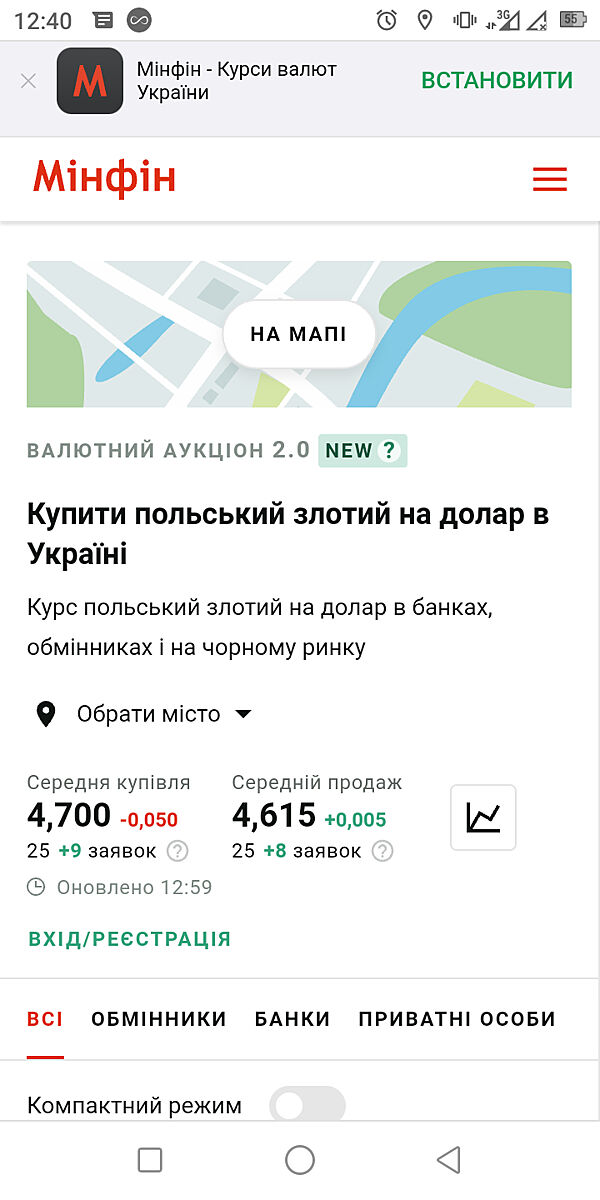This screenshot has width=600, height=1200.
Task: Open the НА МАПІ map view
Action: pos(298,334)
